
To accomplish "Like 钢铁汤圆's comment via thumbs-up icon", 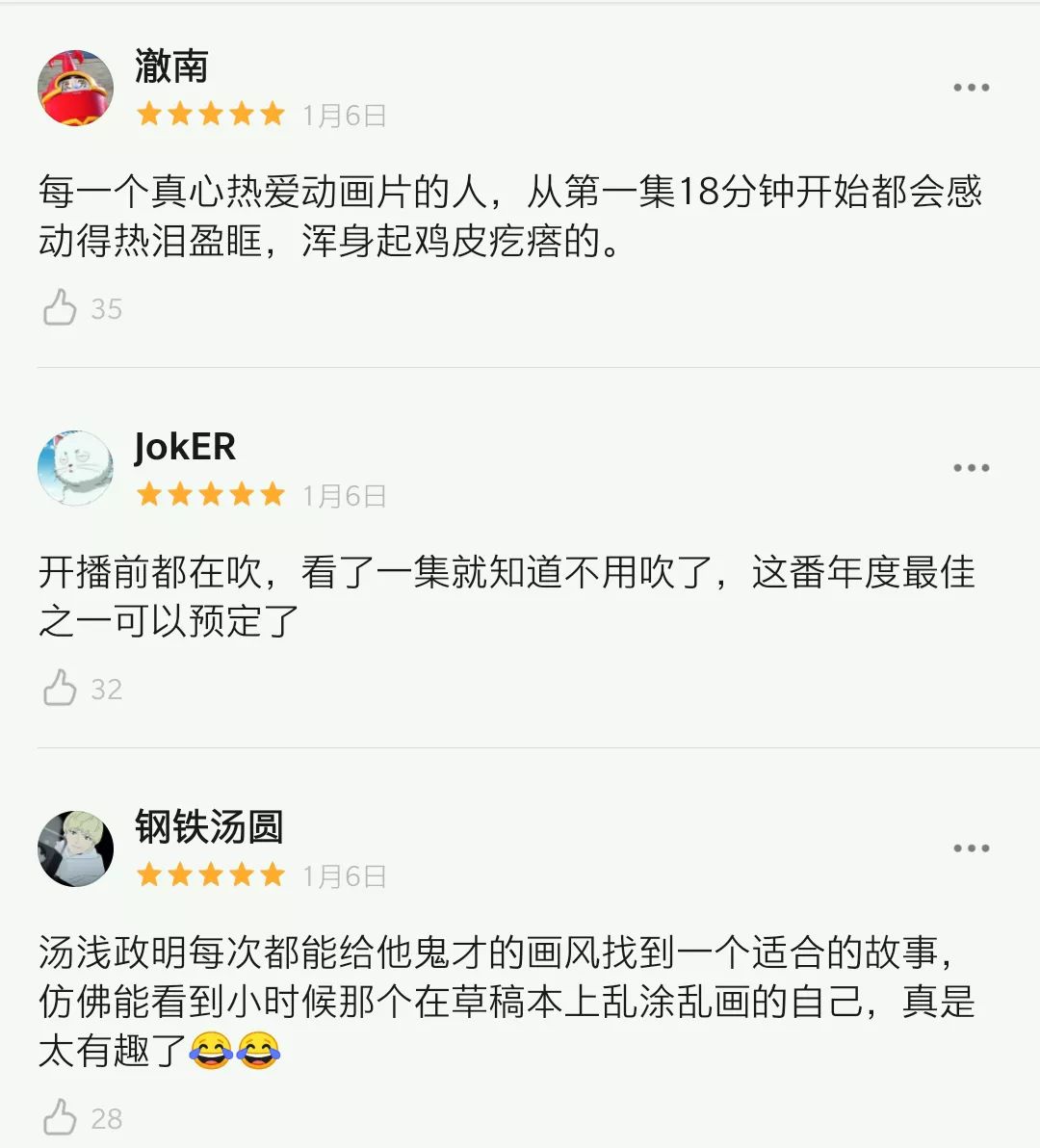I will point(62,1118).
